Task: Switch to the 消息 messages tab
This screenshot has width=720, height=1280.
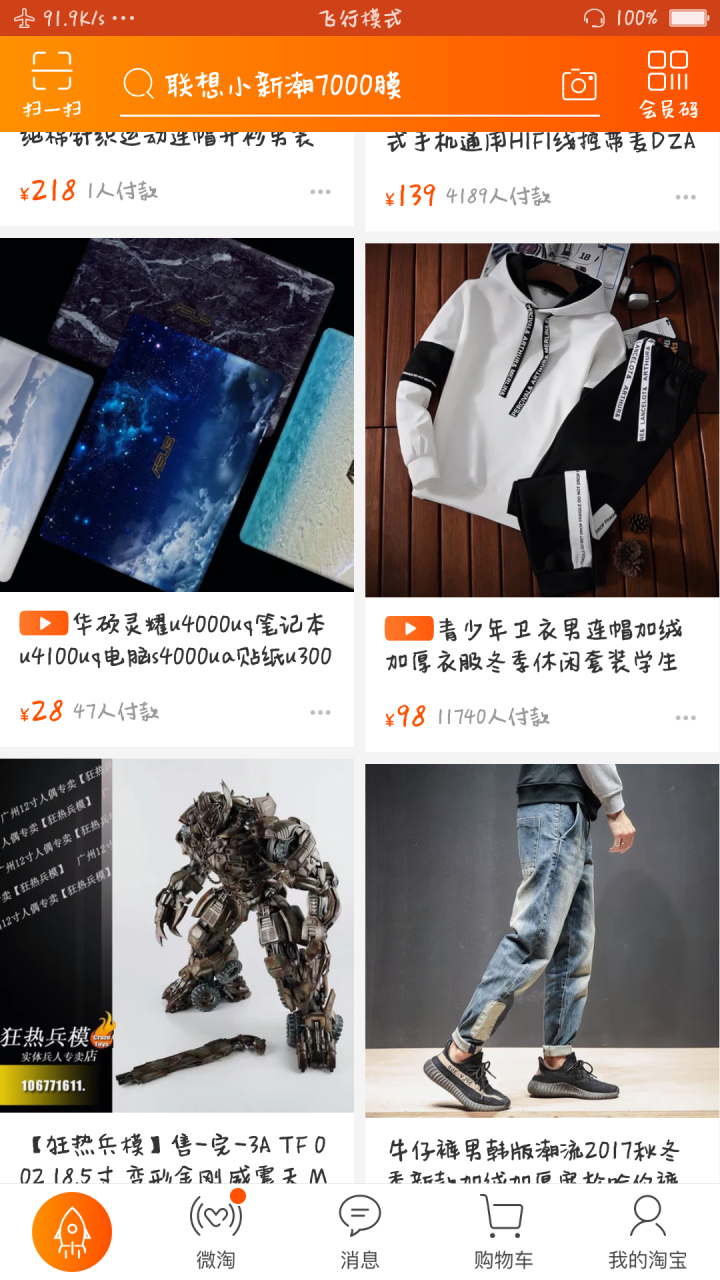Action: pos(360,1232)
